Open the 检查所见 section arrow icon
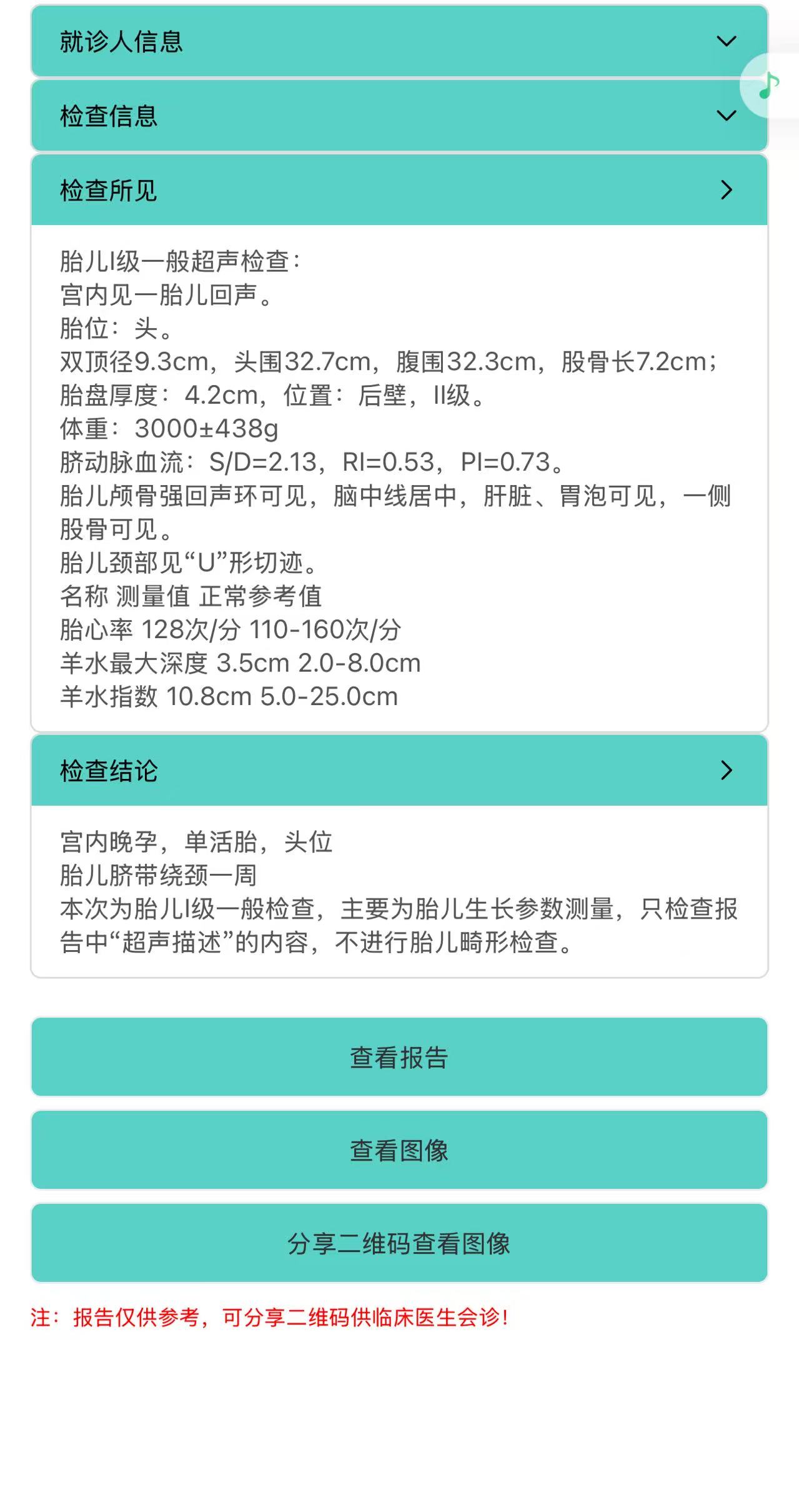 [x=726, y=189]
